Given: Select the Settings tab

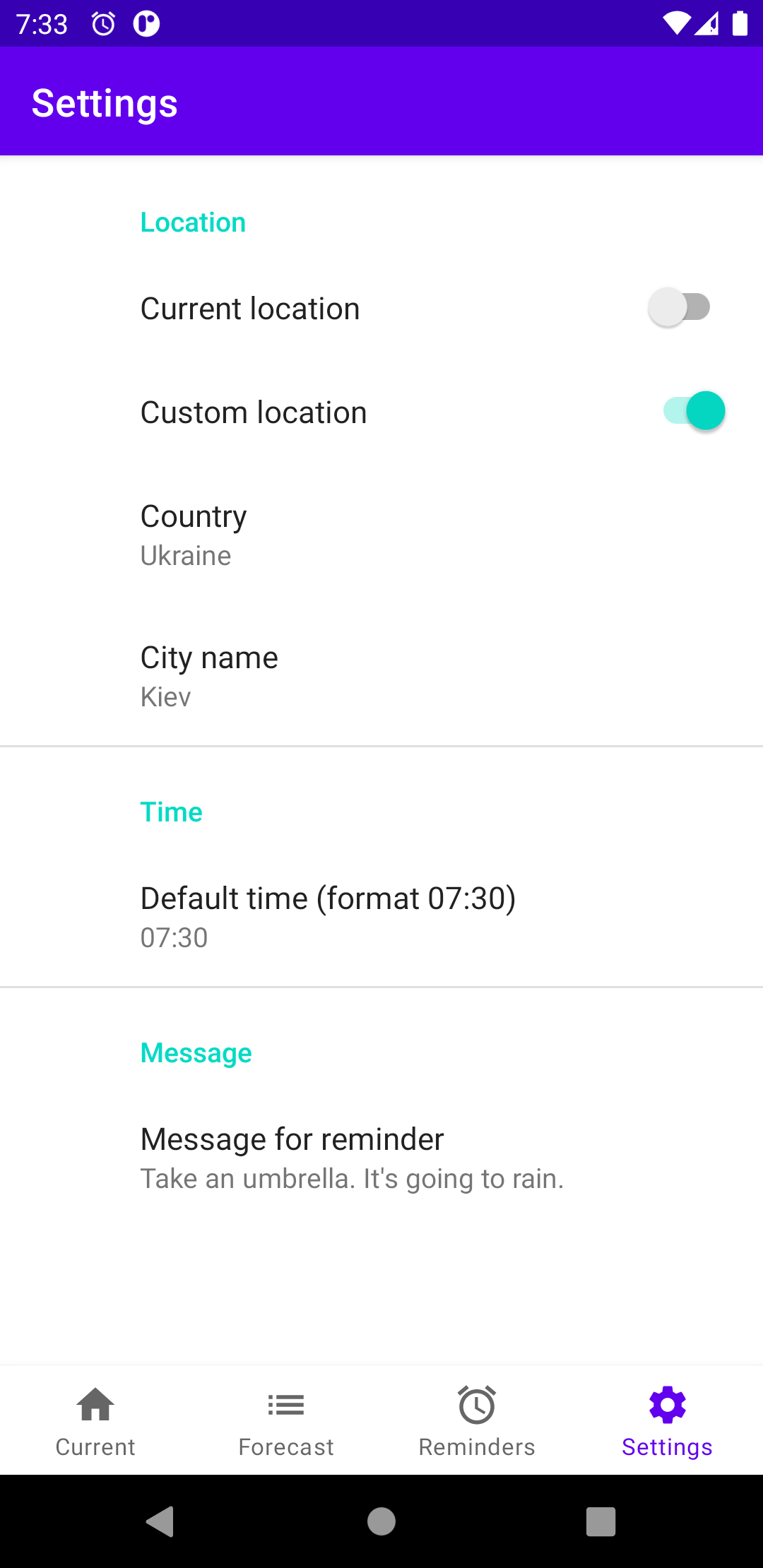Looking at the screenshot, I should coord(667,1420).
